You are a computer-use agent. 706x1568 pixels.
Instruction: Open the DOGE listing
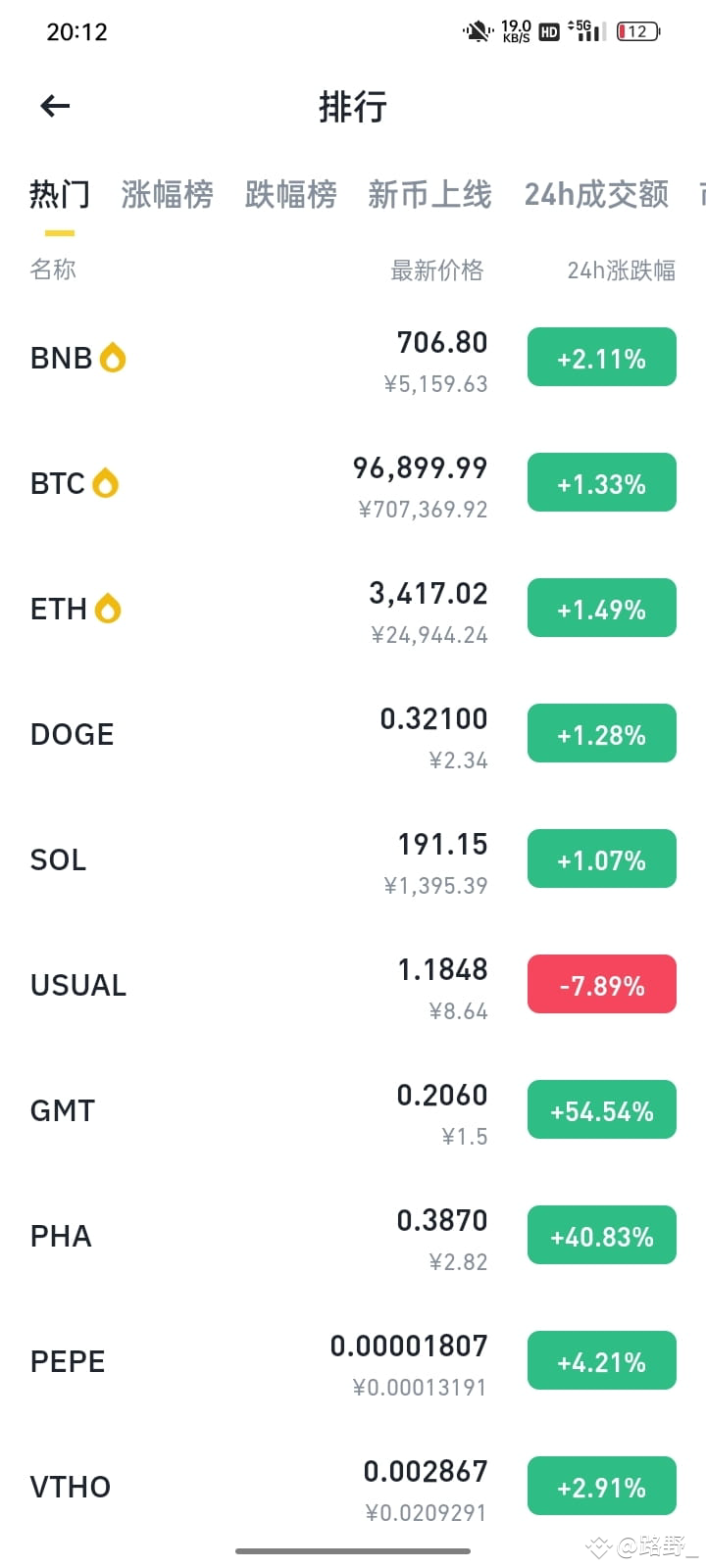(x=353, y=735)
